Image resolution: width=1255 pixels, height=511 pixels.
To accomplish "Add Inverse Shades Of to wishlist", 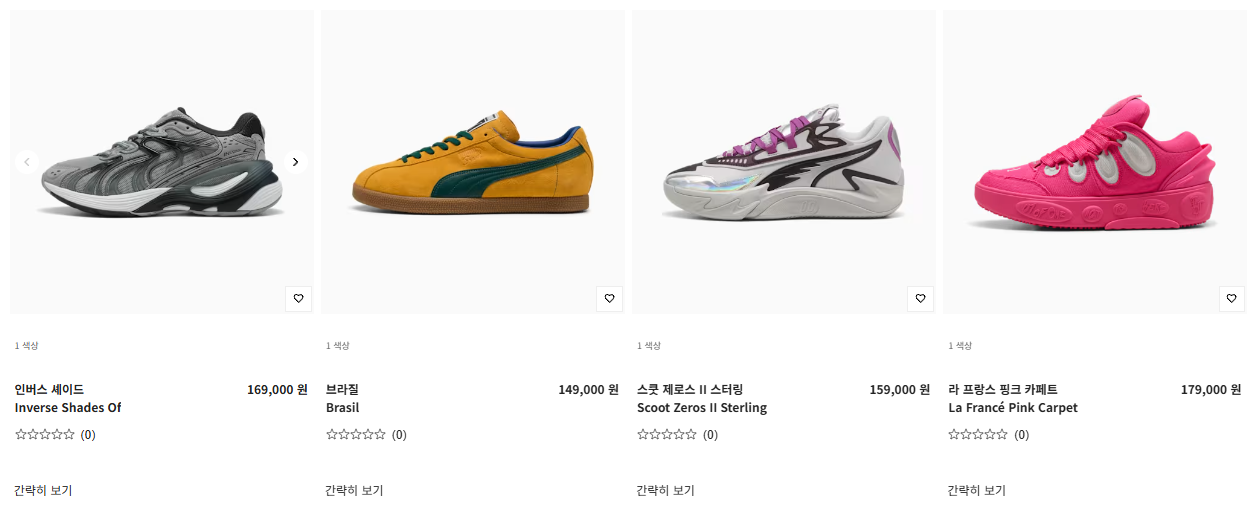I will coord(298,298).
